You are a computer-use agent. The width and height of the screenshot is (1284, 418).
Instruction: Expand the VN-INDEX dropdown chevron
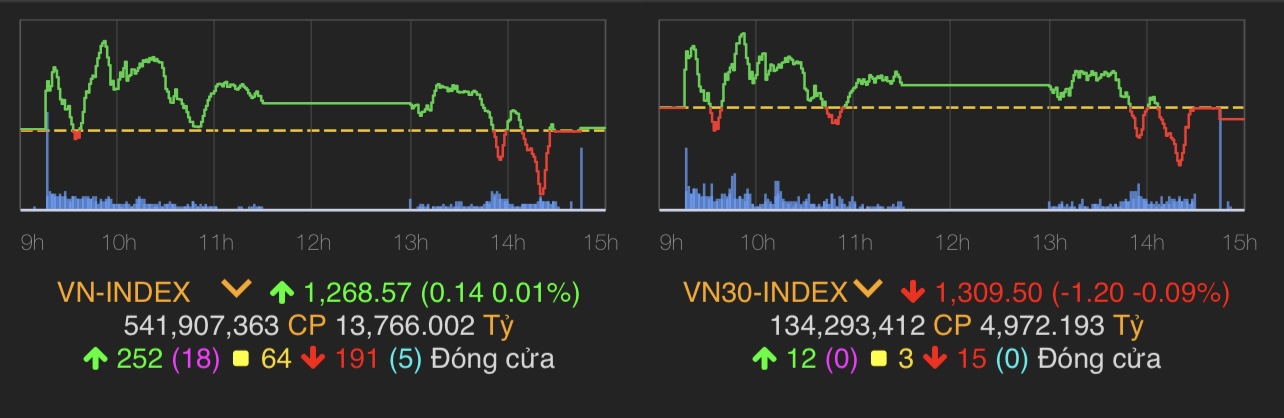click(236, 292)
